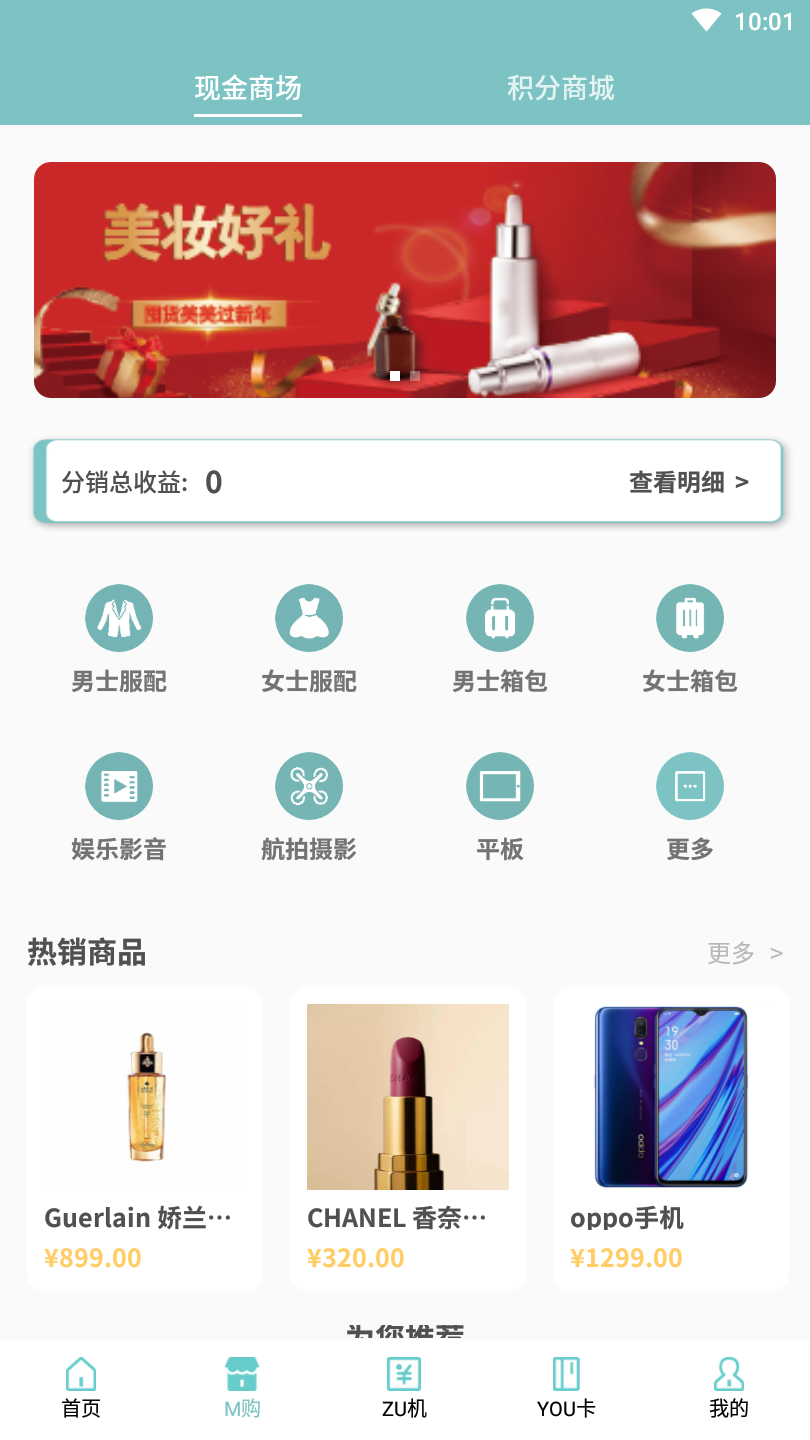
Task: Select the 现金商场 tab
Action: 248,89
